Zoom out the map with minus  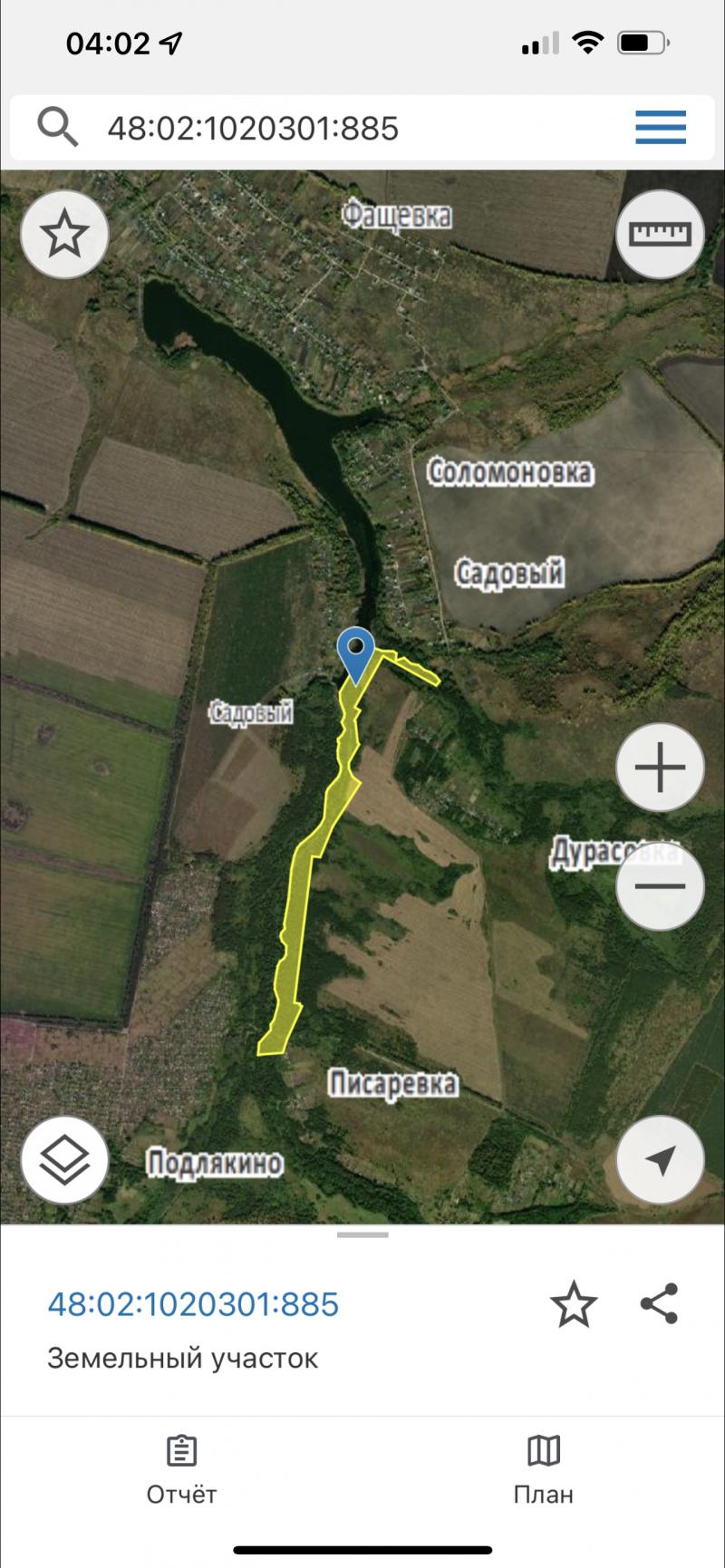(660, 886)
